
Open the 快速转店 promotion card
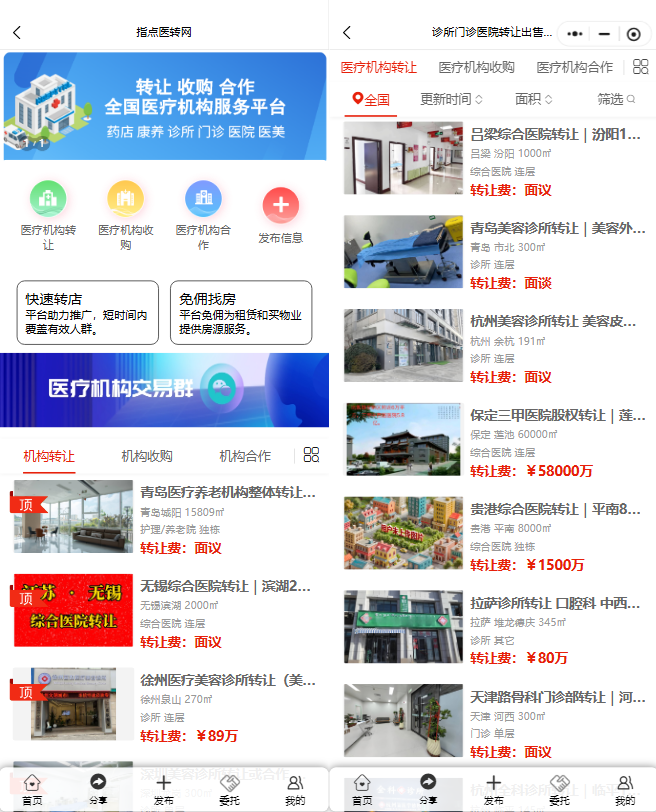88,313
